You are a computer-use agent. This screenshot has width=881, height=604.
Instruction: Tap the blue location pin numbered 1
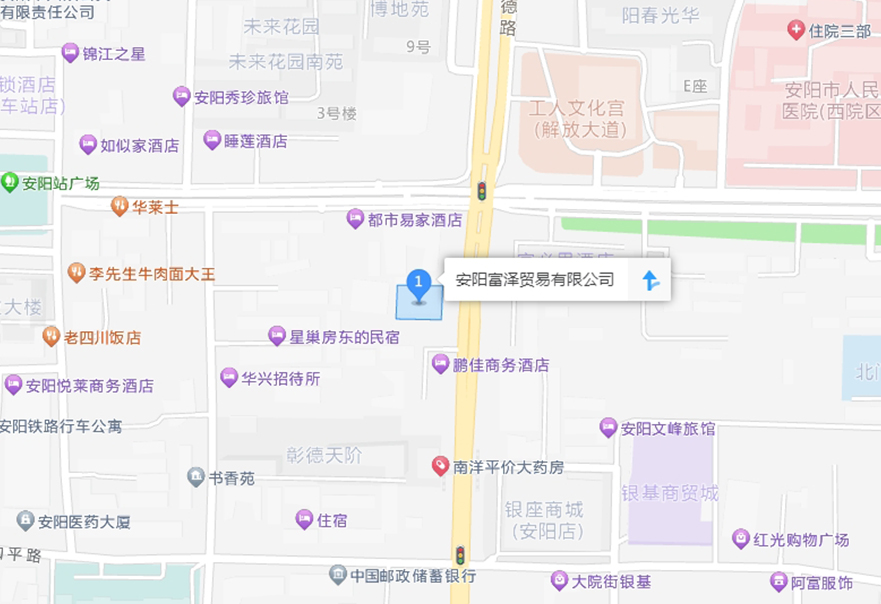click(x=419, y=283)
